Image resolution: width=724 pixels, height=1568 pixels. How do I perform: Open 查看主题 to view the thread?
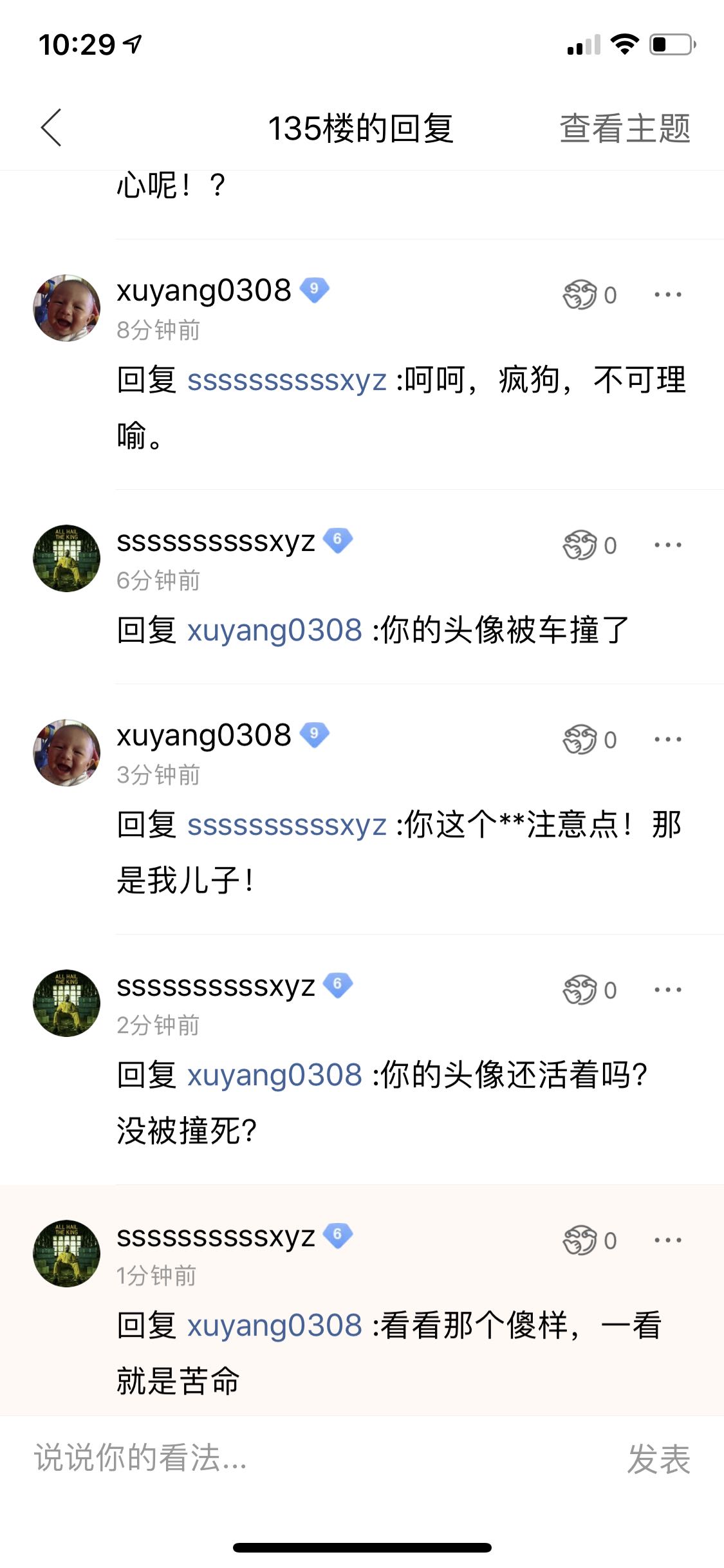(x=624, y=128)
